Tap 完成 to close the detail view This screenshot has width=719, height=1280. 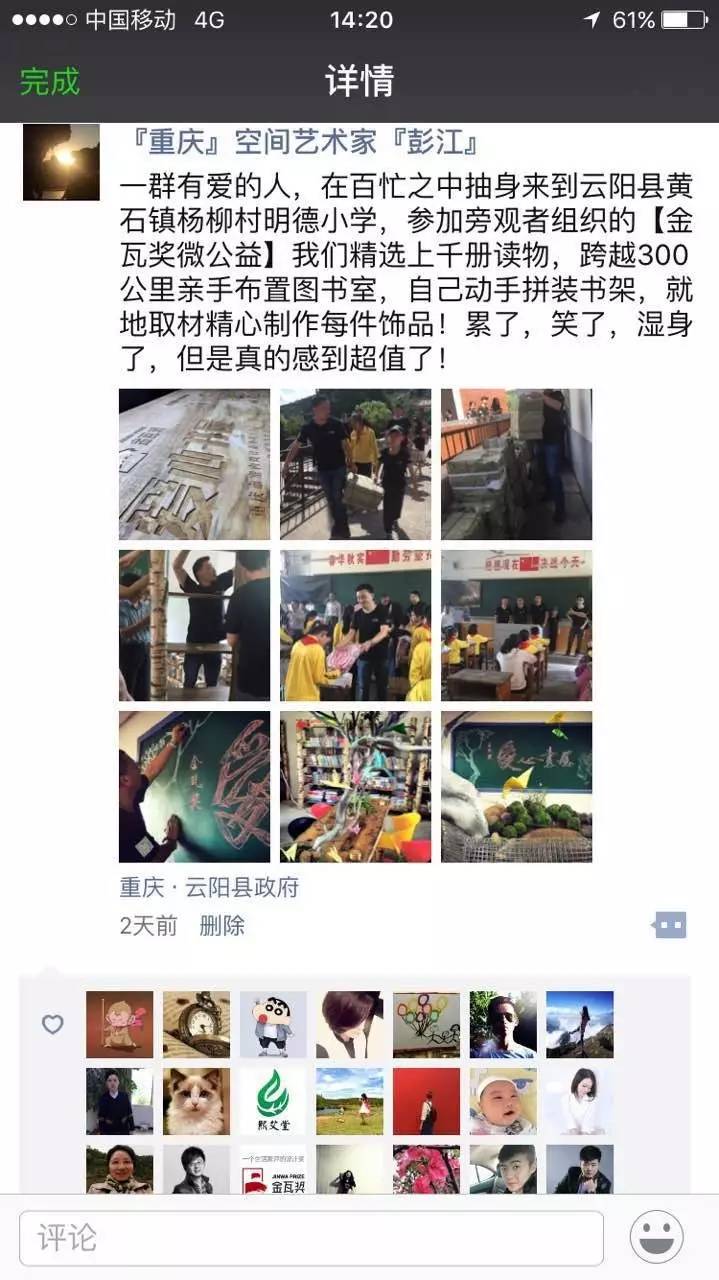[50, 81]
